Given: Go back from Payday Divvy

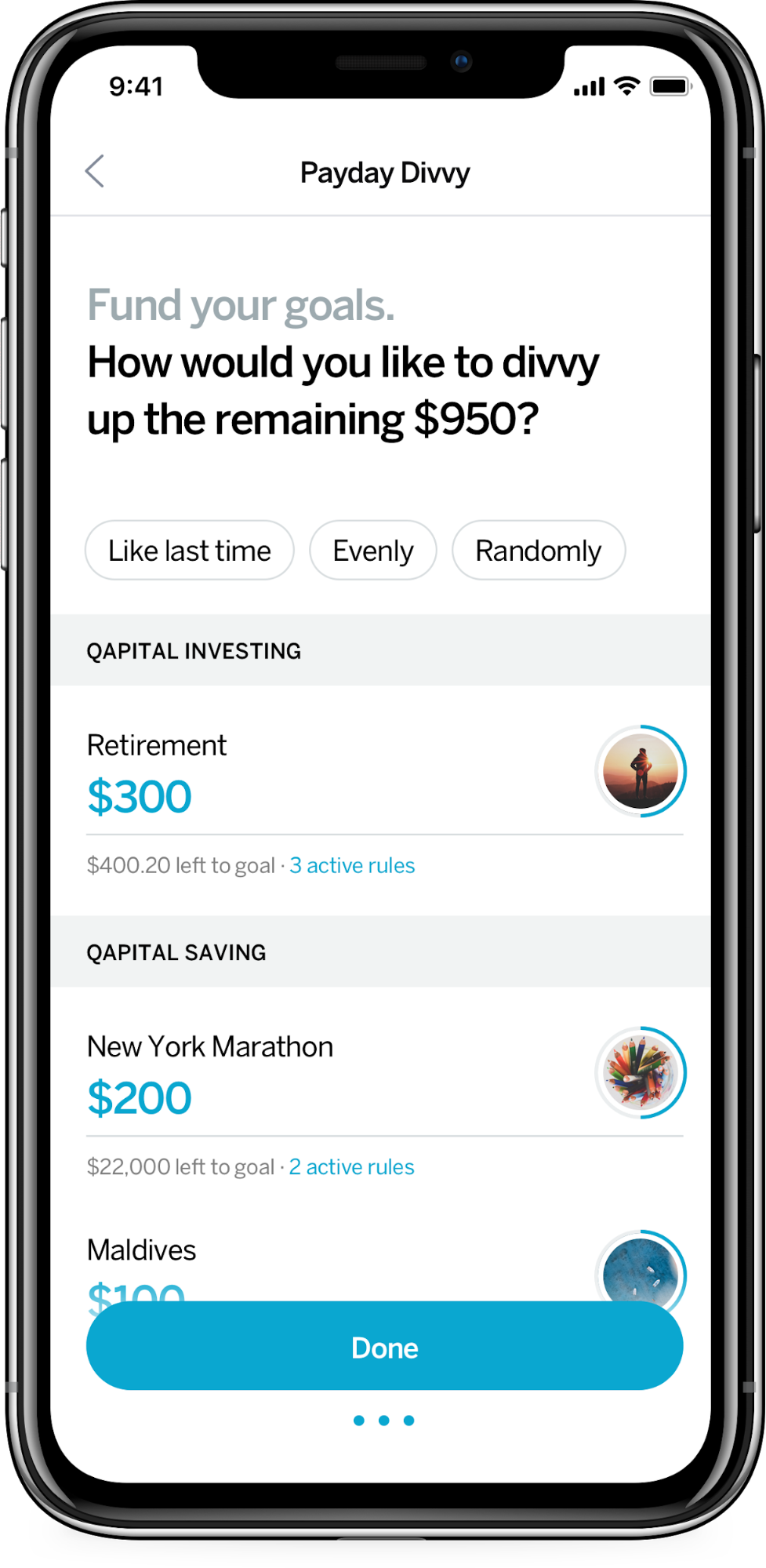Looking at the screenshot, I should coord(95,171).
